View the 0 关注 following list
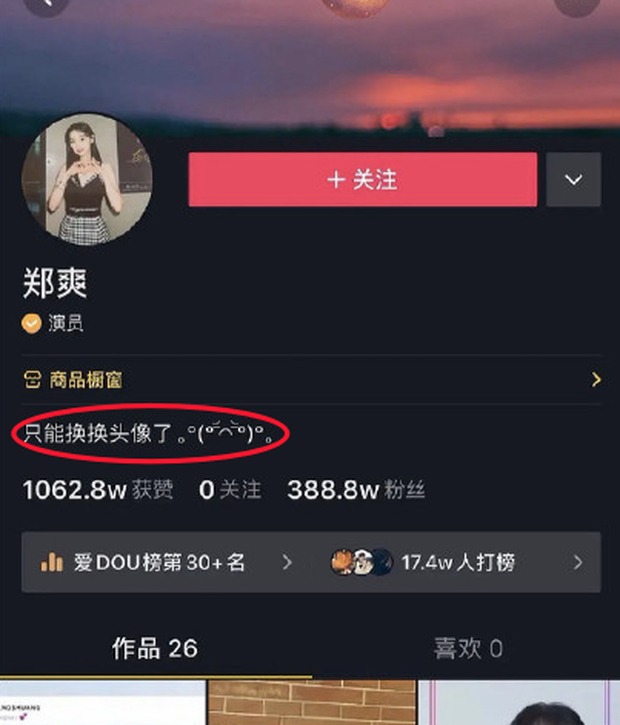The height and width of the screenshot is (725, 620). tap(230, 490)
